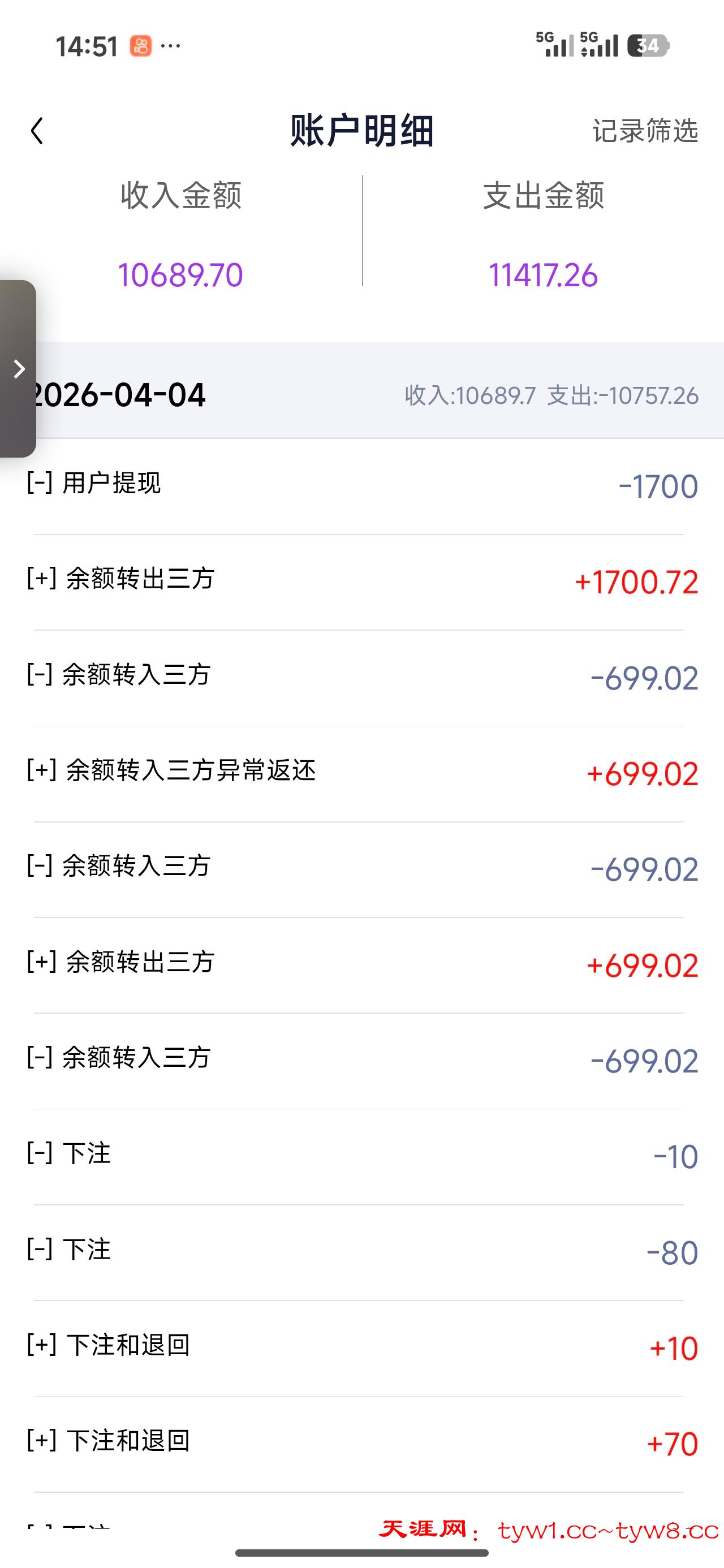This screenshot has height=1568, width=724.
Task: Select the 余额转出三方 +1700.72 record
Action: 361,581
